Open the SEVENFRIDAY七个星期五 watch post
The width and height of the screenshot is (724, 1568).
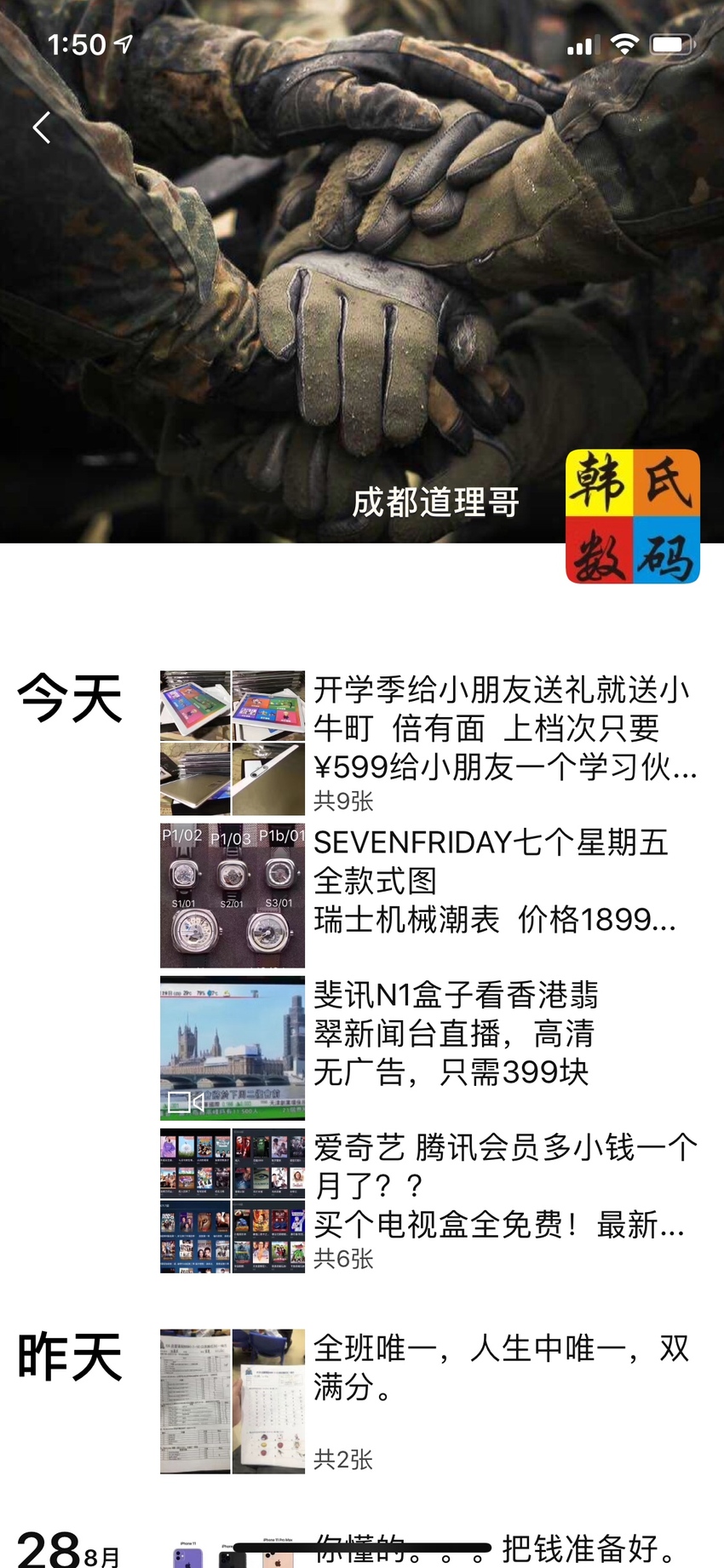point(430,895)
